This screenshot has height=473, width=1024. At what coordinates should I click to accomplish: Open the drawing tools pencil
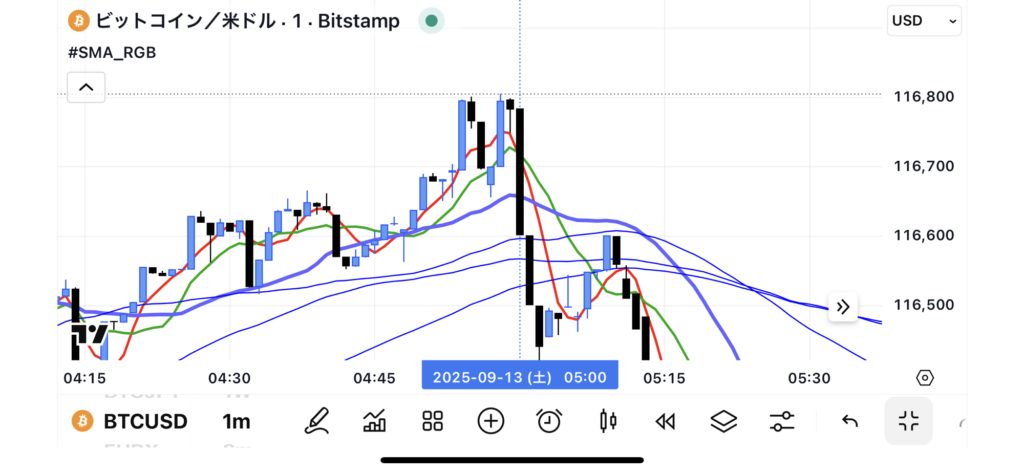pos(316,421)
